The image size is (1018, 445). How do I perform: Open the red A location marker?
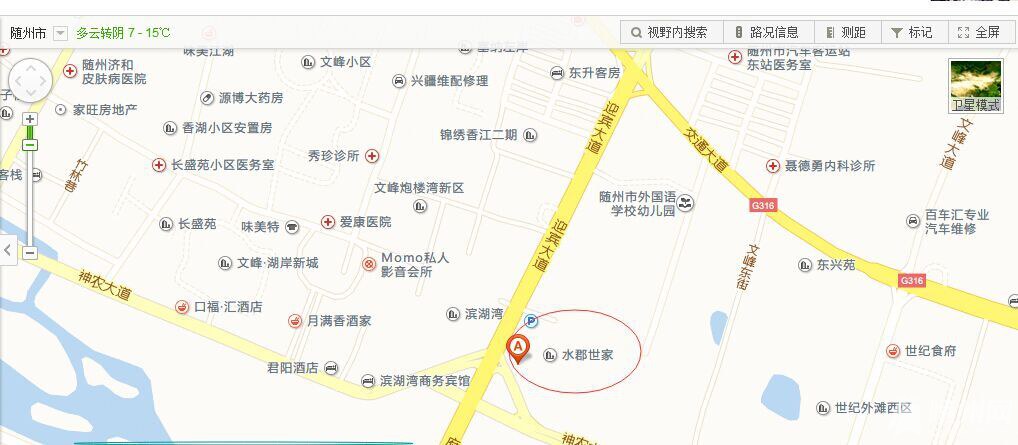[x=518, y=348]
